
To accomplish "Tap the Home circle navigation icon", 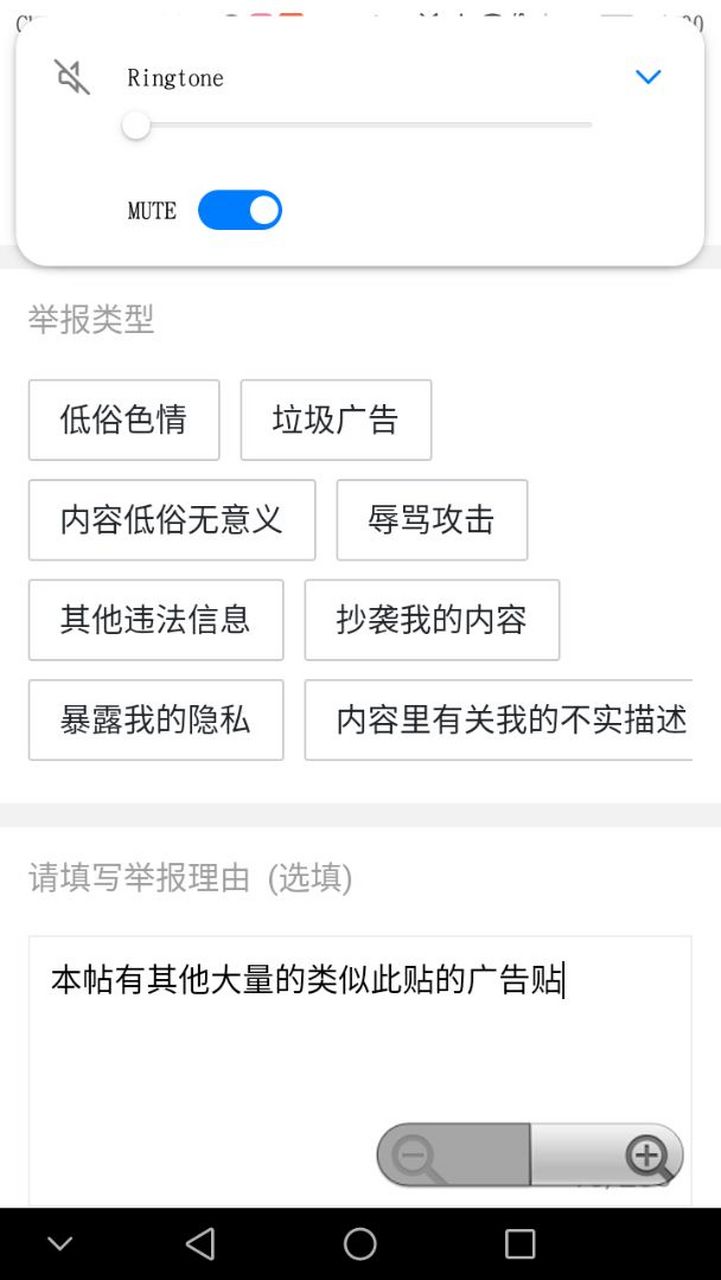I will point(360,1242).
